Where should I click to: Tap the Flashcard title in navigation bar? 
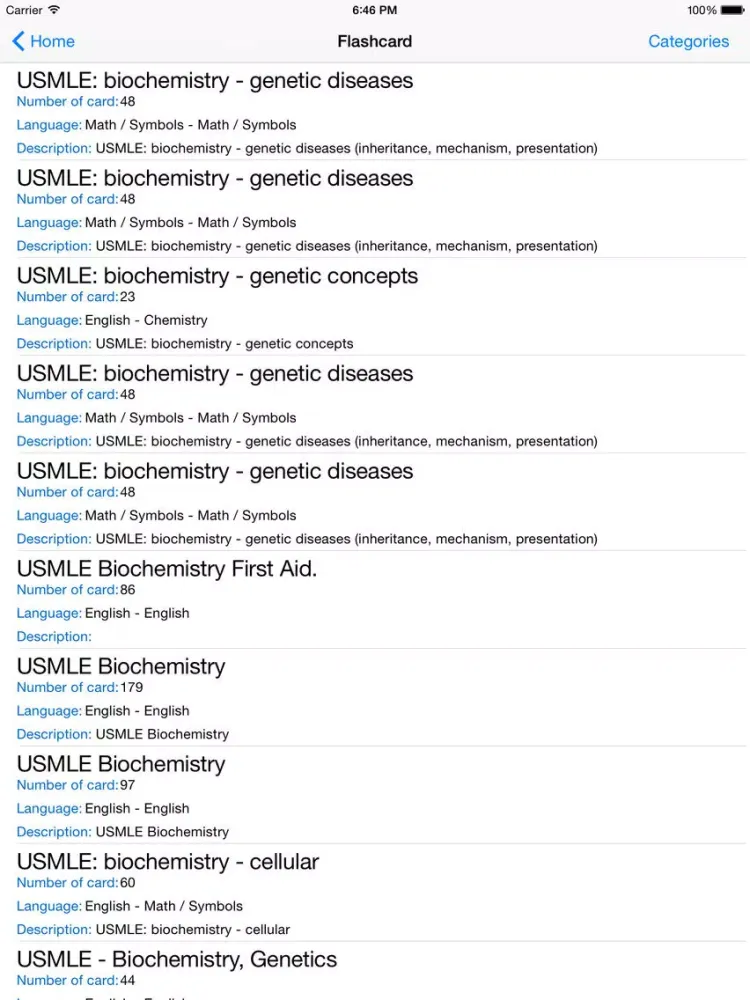(x=374, y=41)
